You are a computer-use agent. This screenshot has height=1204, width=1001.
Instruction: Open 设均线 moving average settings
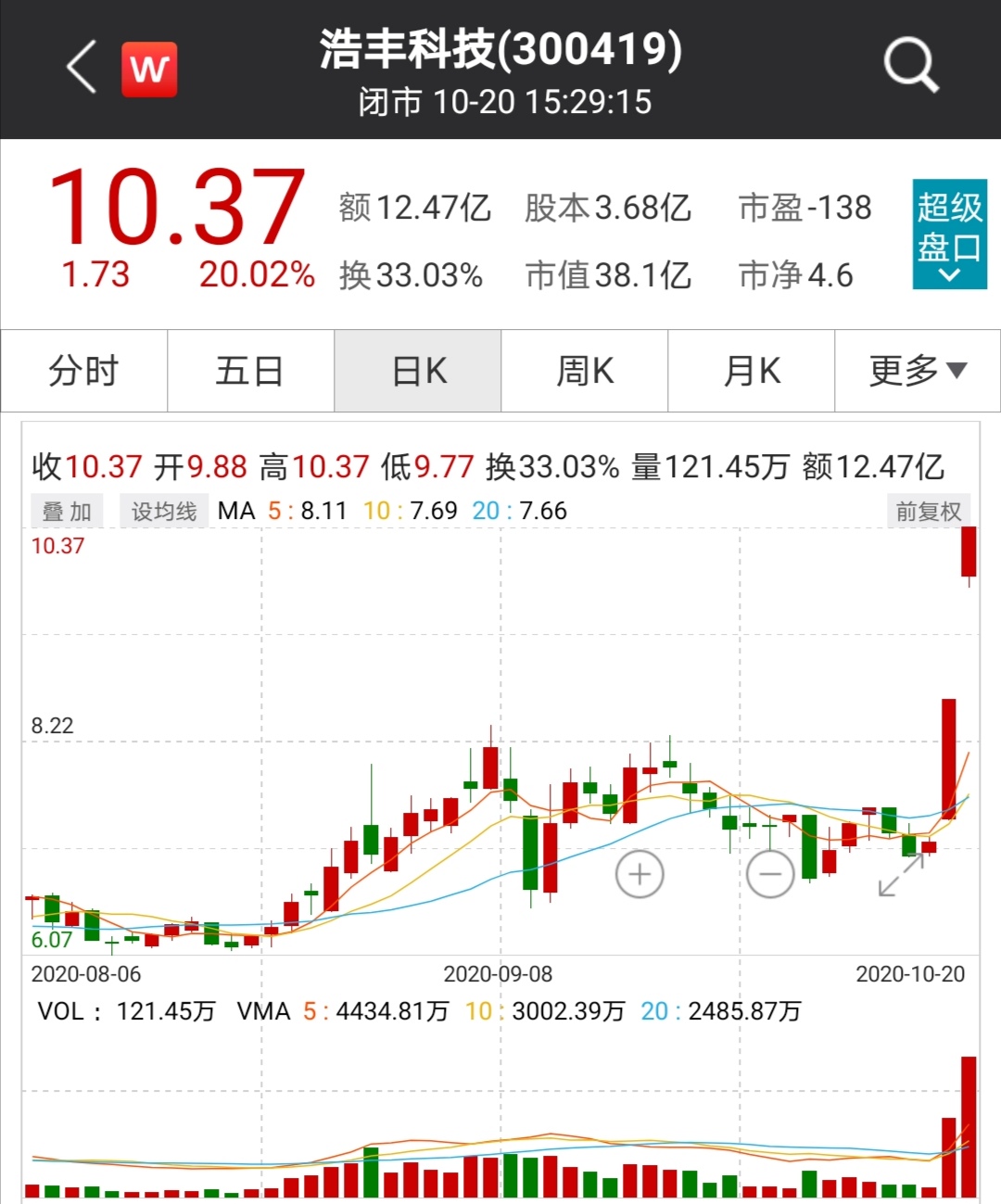[x=164, y=512]
